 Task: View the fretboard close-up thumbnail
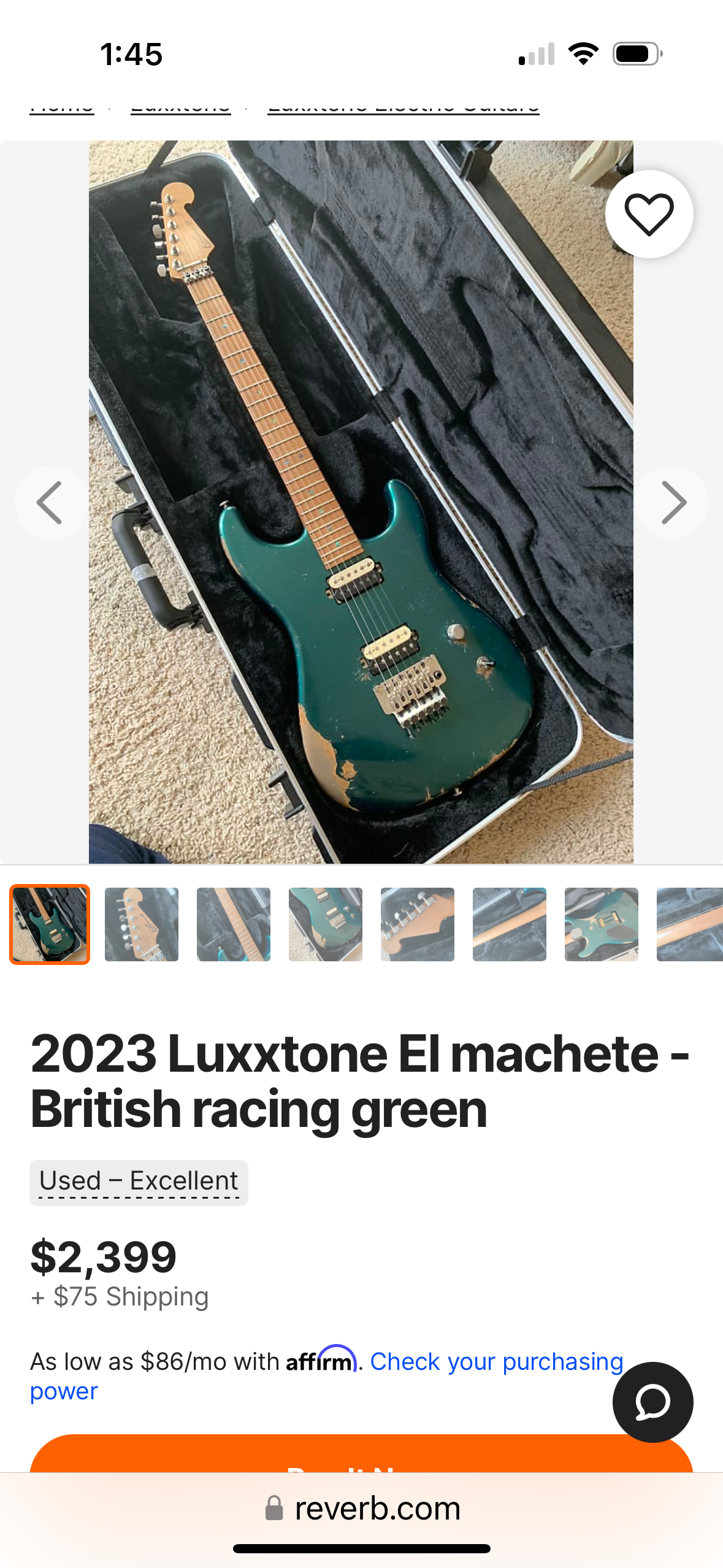pos(234,924)
